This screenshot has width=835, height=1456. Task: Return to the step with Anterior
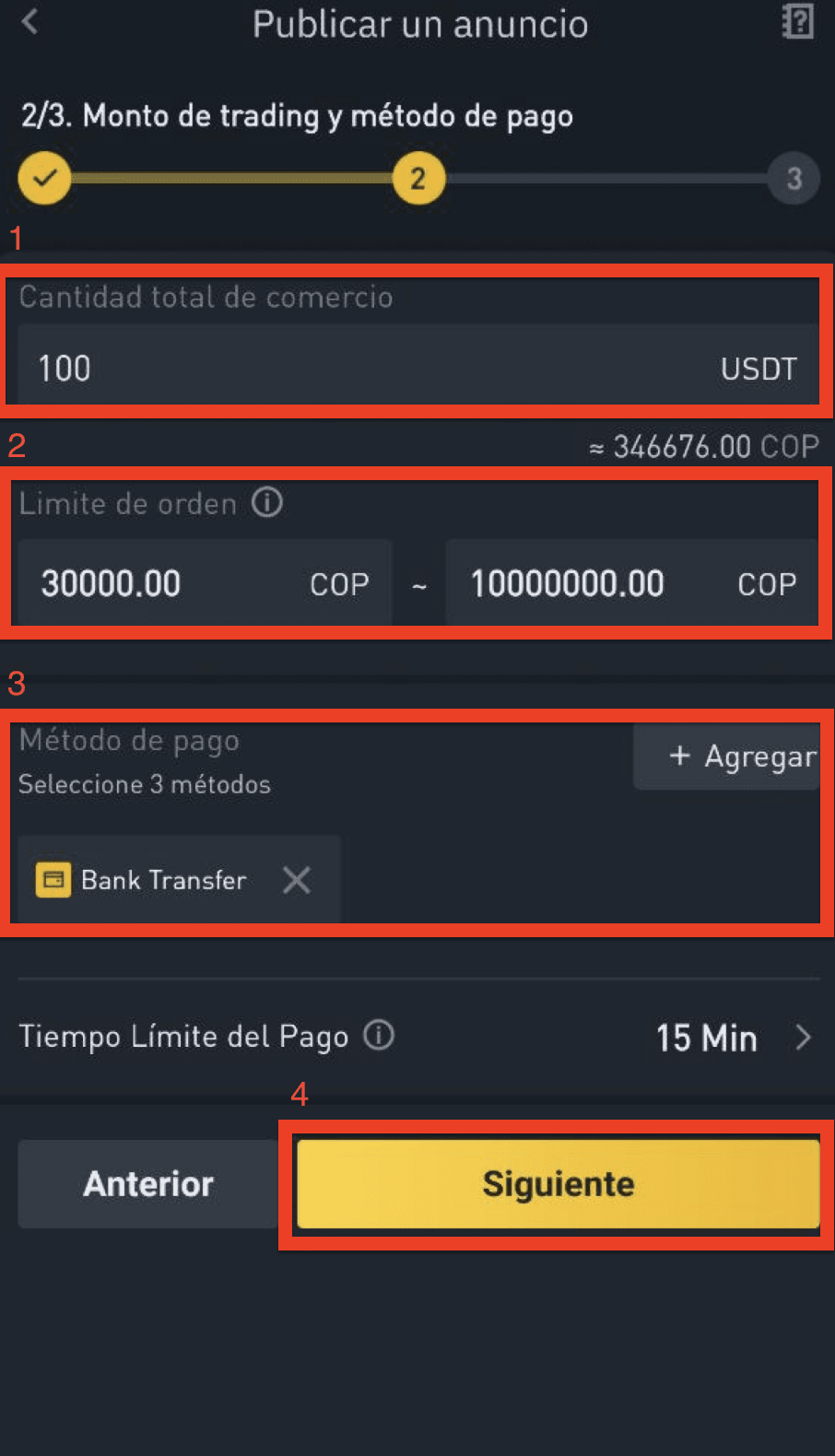(148, 1184)
